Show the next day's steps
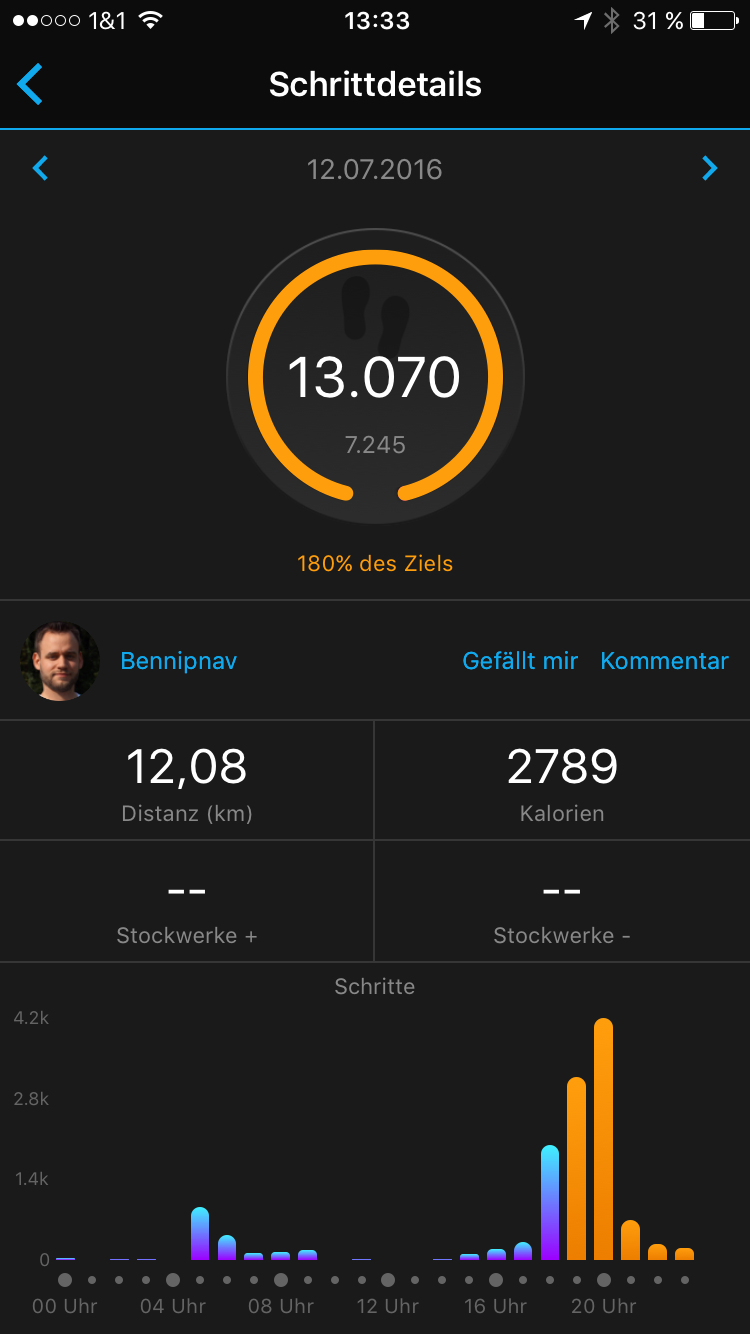 point(709,168)
